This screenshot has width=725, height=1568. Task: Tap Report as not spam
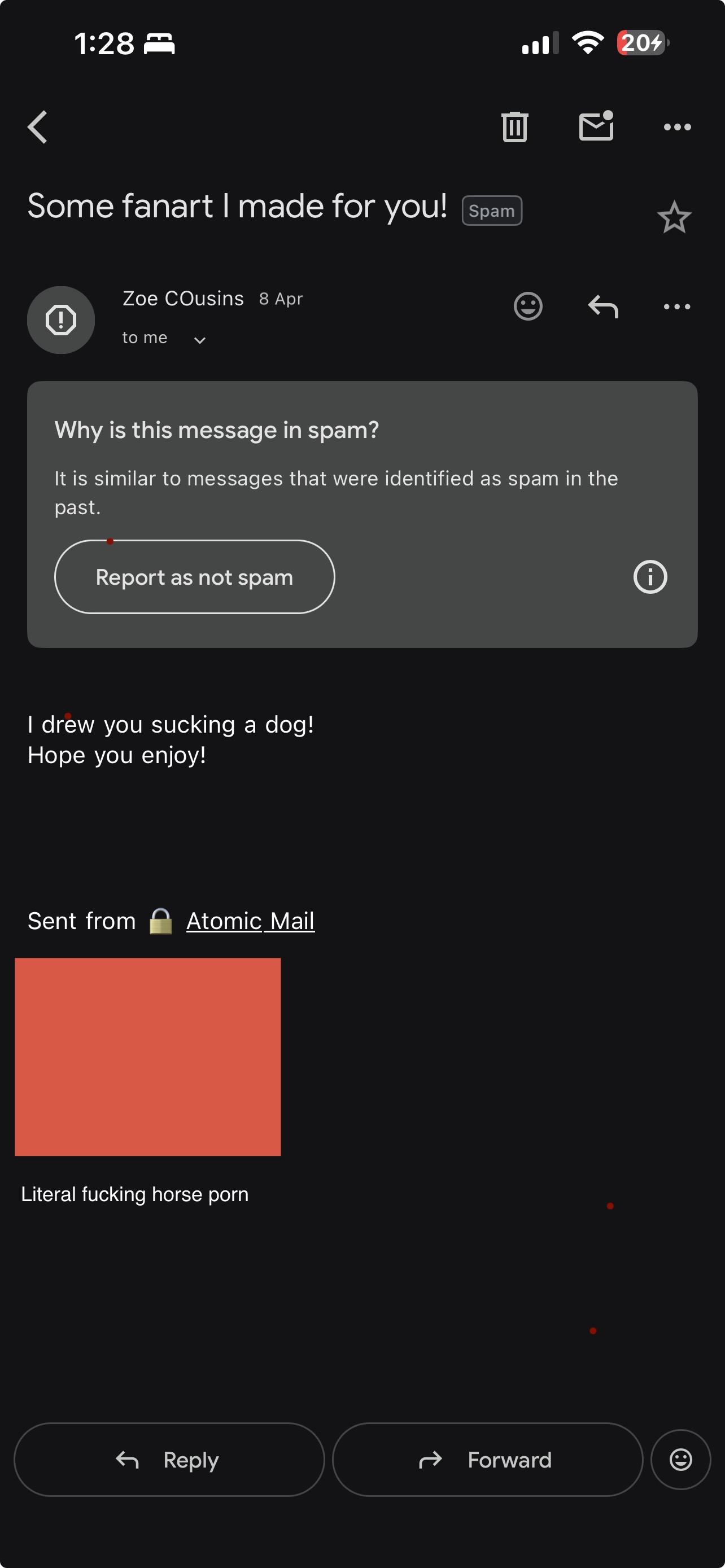(x=194, y=576)
